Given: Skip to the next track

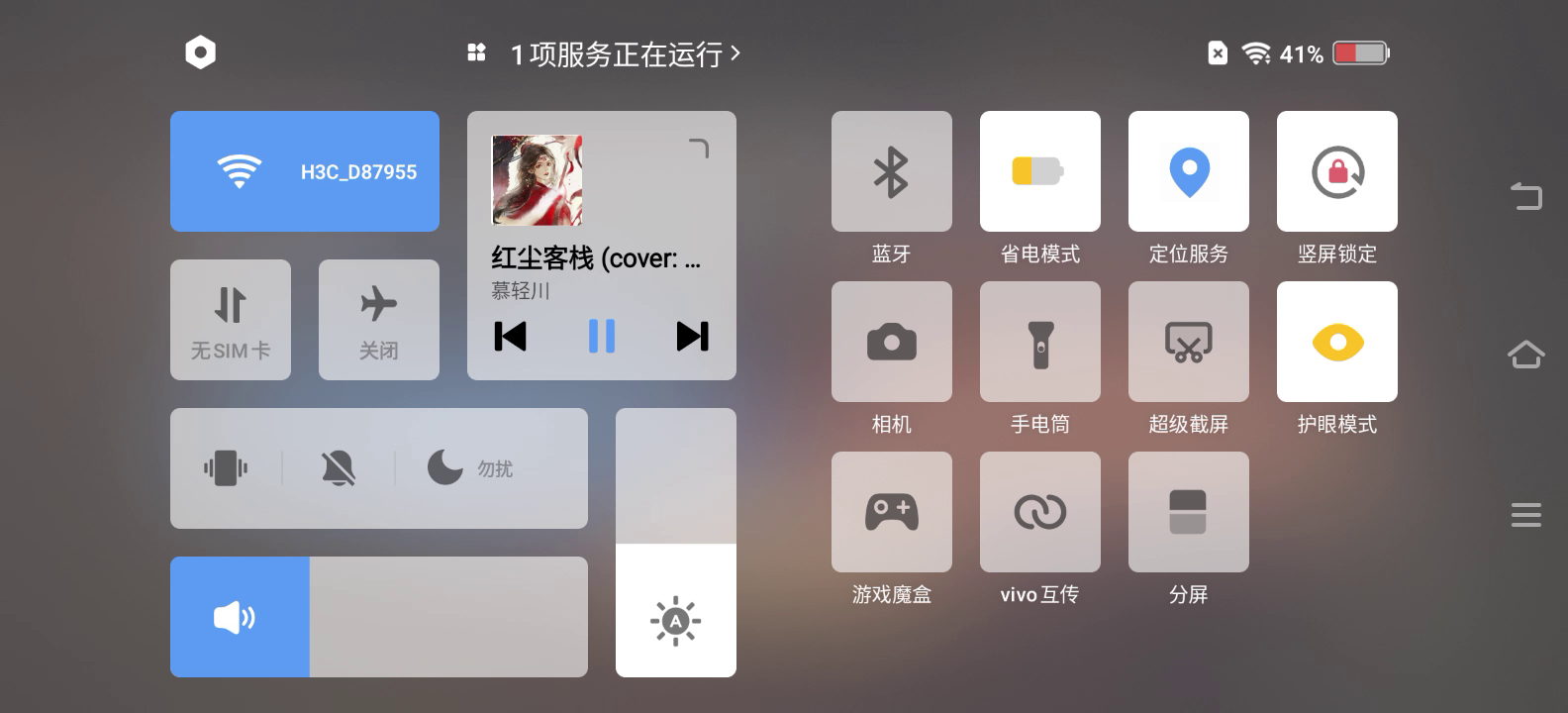Looking at the screenshot, I should tap(693, 337).
